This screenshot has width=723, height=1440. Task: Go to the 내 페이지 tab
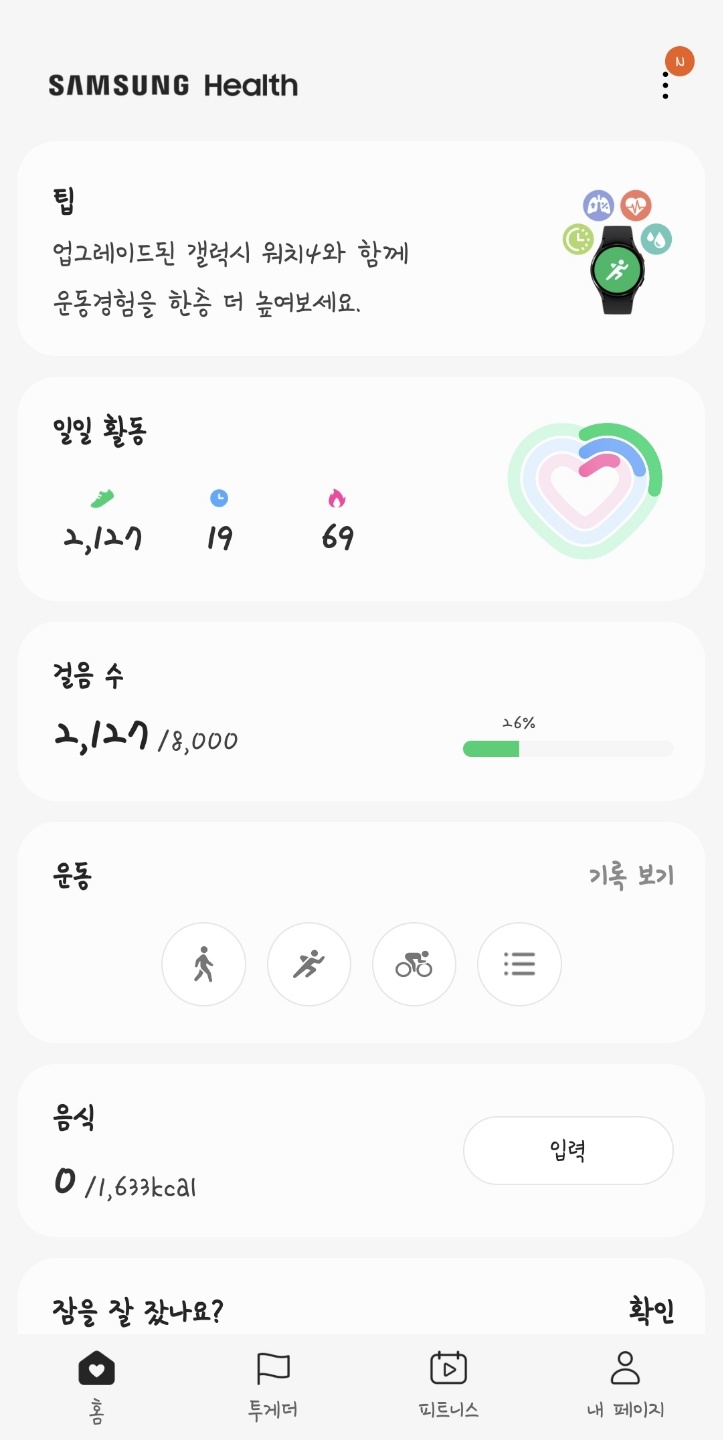(625, 1386)
